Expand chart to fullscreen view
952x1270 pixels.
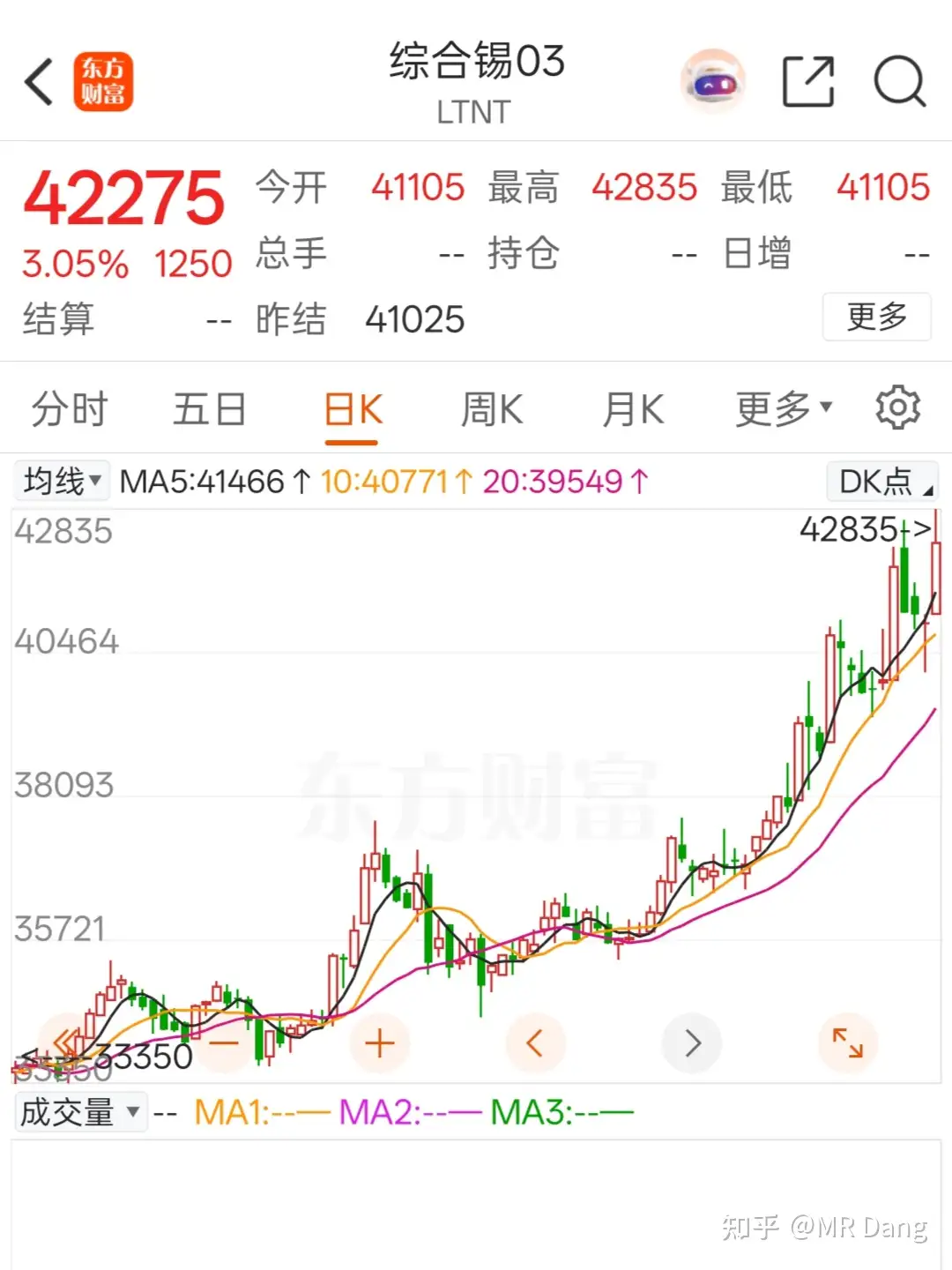(847, 1042)
